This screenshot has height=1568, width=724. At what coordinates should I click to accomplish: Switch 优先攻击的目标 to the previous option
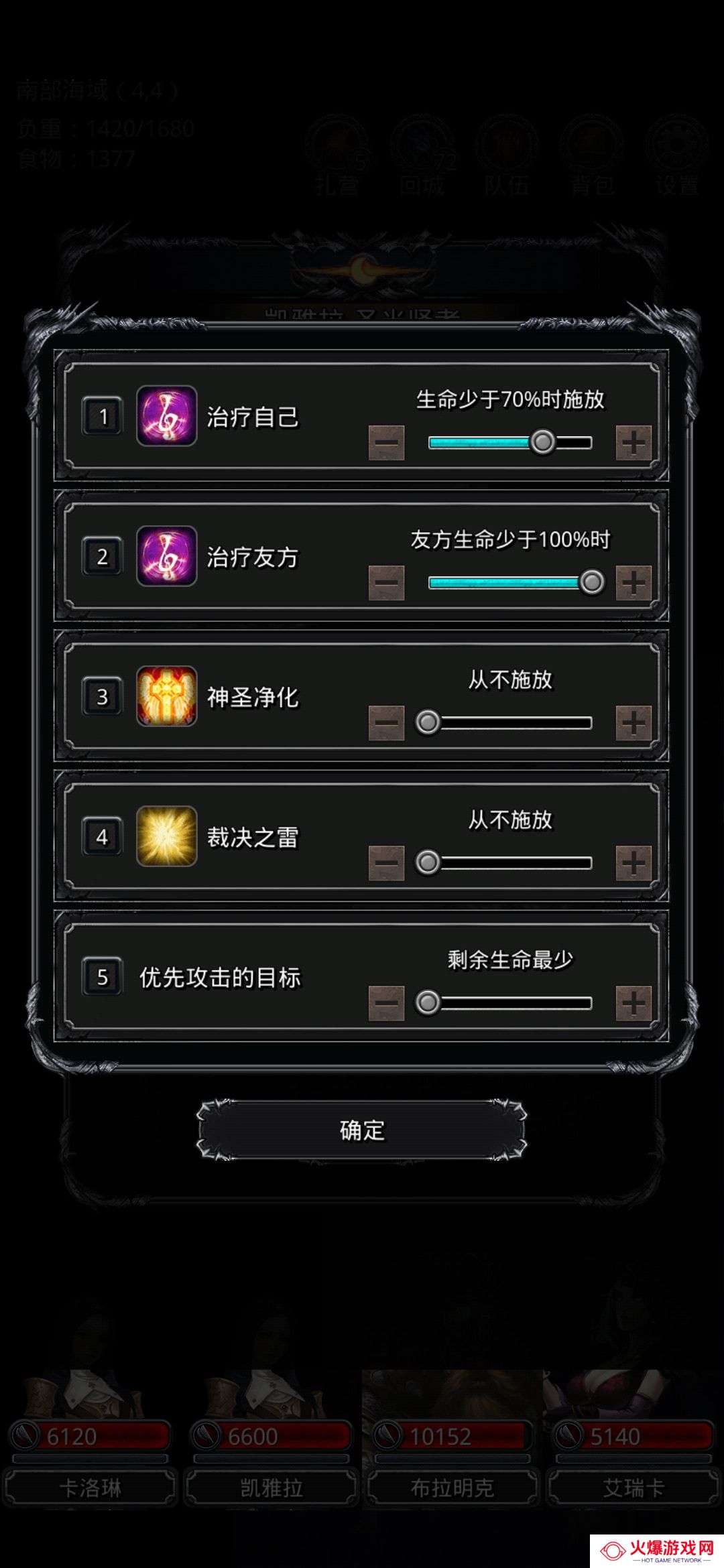tap(386, 1002)
